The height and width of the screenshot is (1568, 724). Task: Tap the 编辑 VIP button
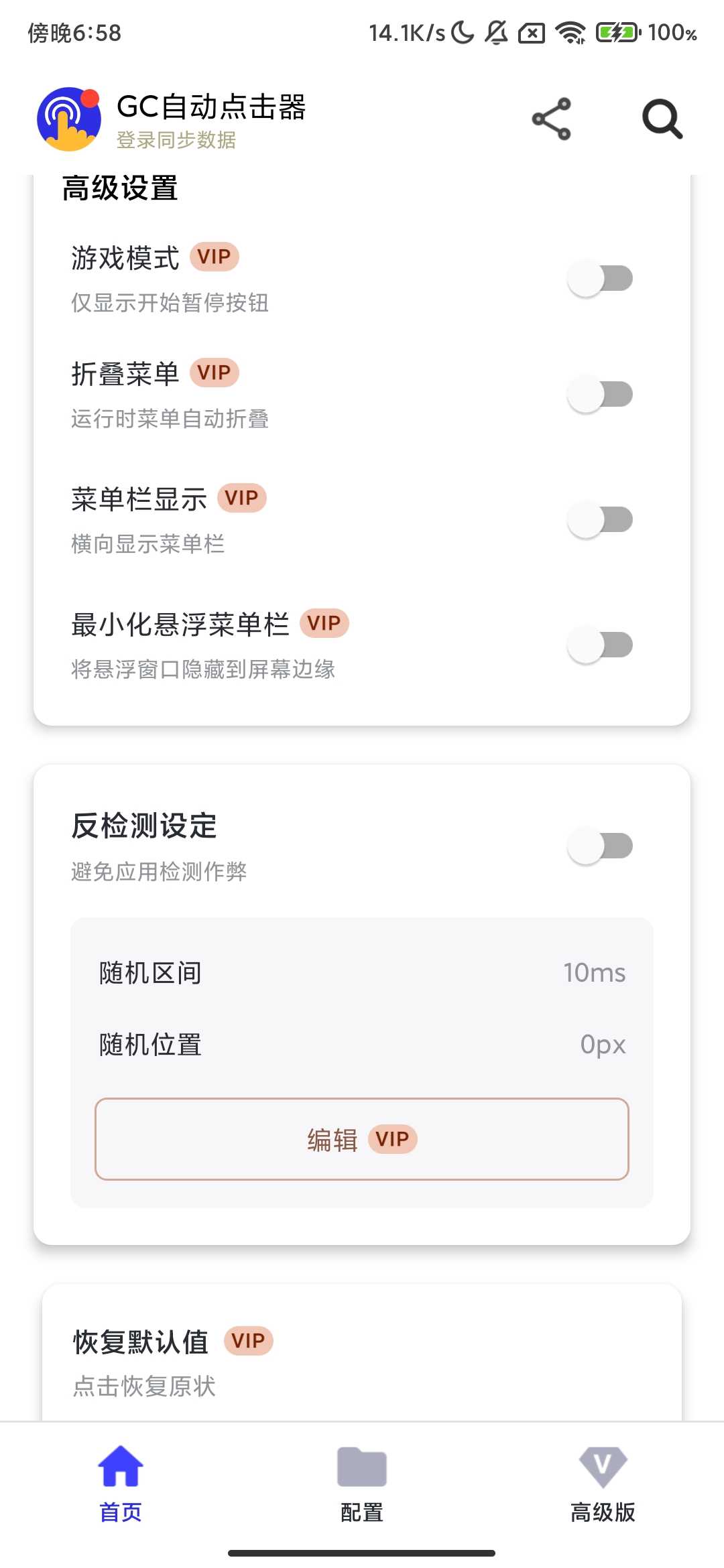[362, 1139]
